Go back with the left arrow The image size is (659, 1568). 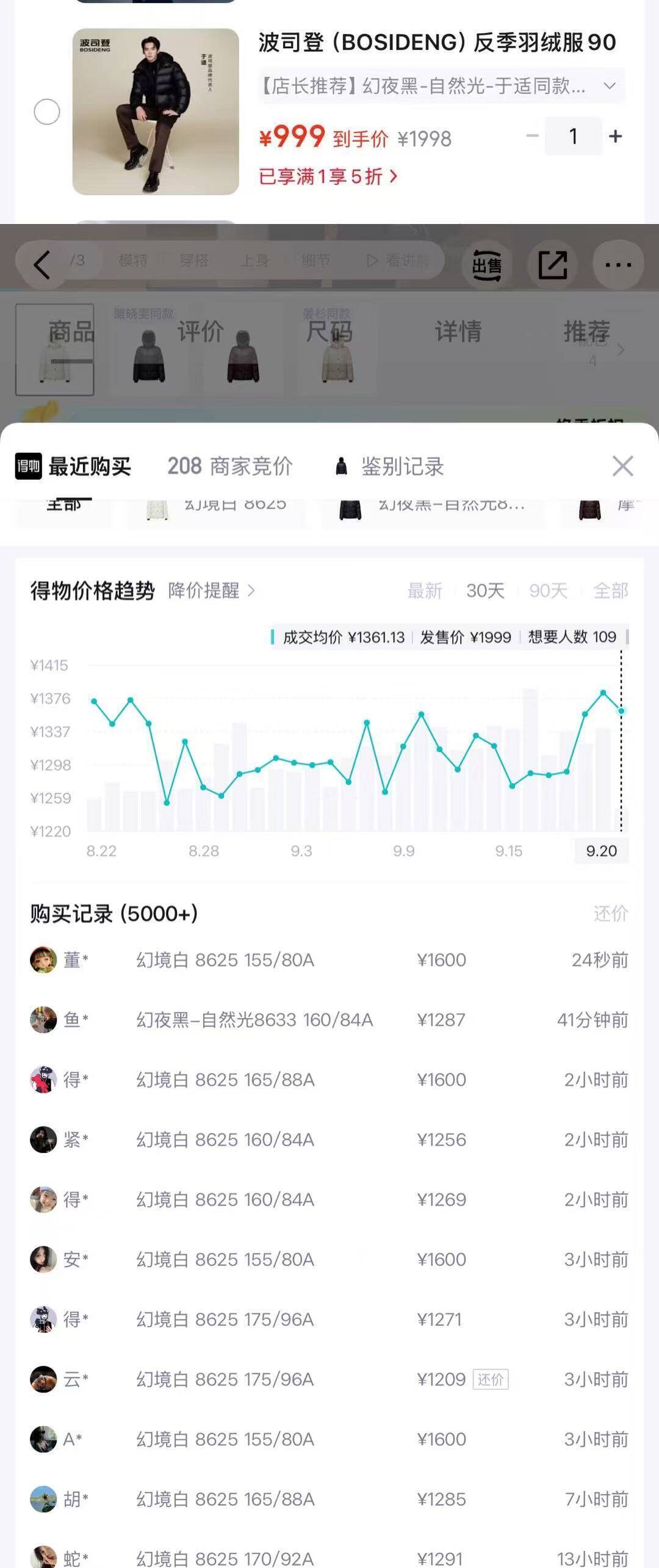point(41,265)
